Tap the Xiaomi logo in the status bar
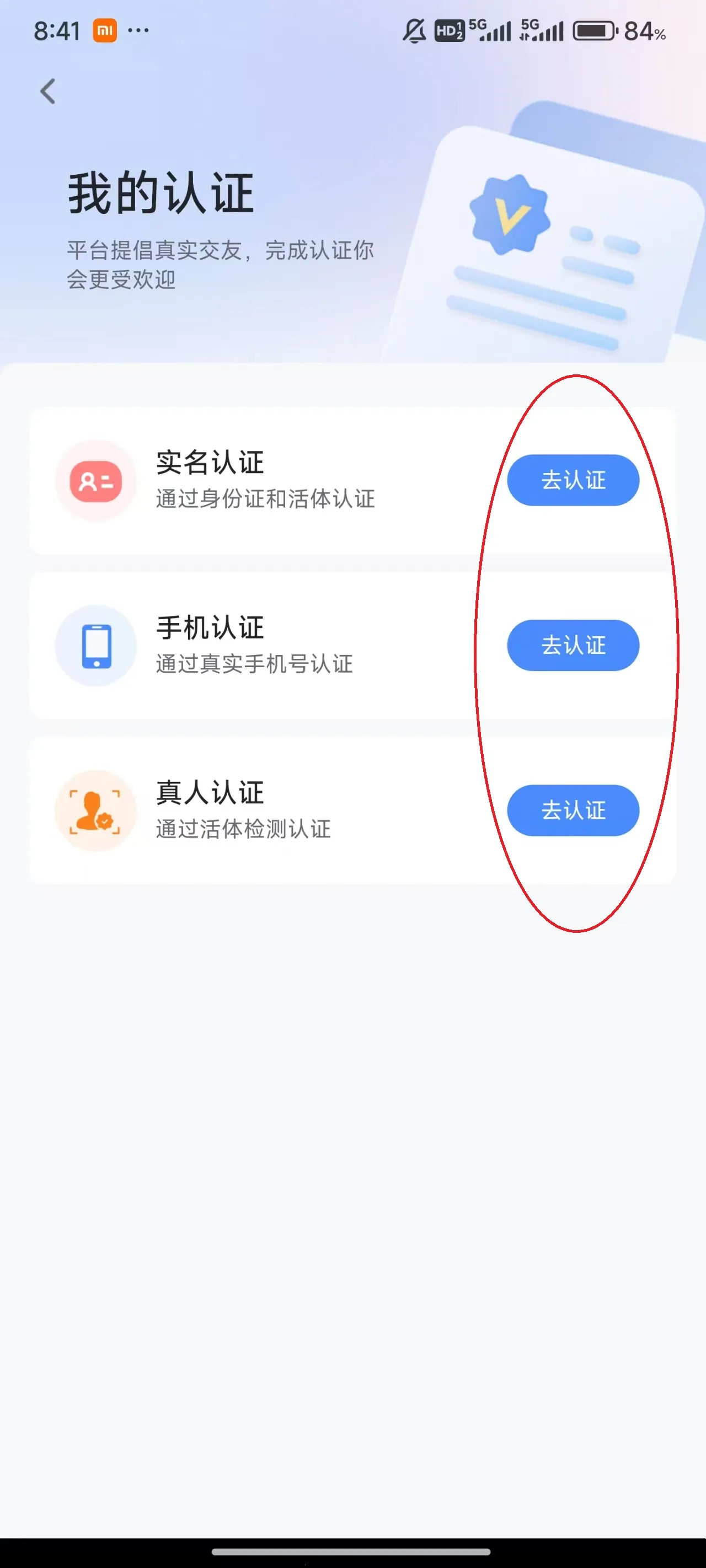Viewport: 706px width, 1568px height. click(x=104, y=30)
